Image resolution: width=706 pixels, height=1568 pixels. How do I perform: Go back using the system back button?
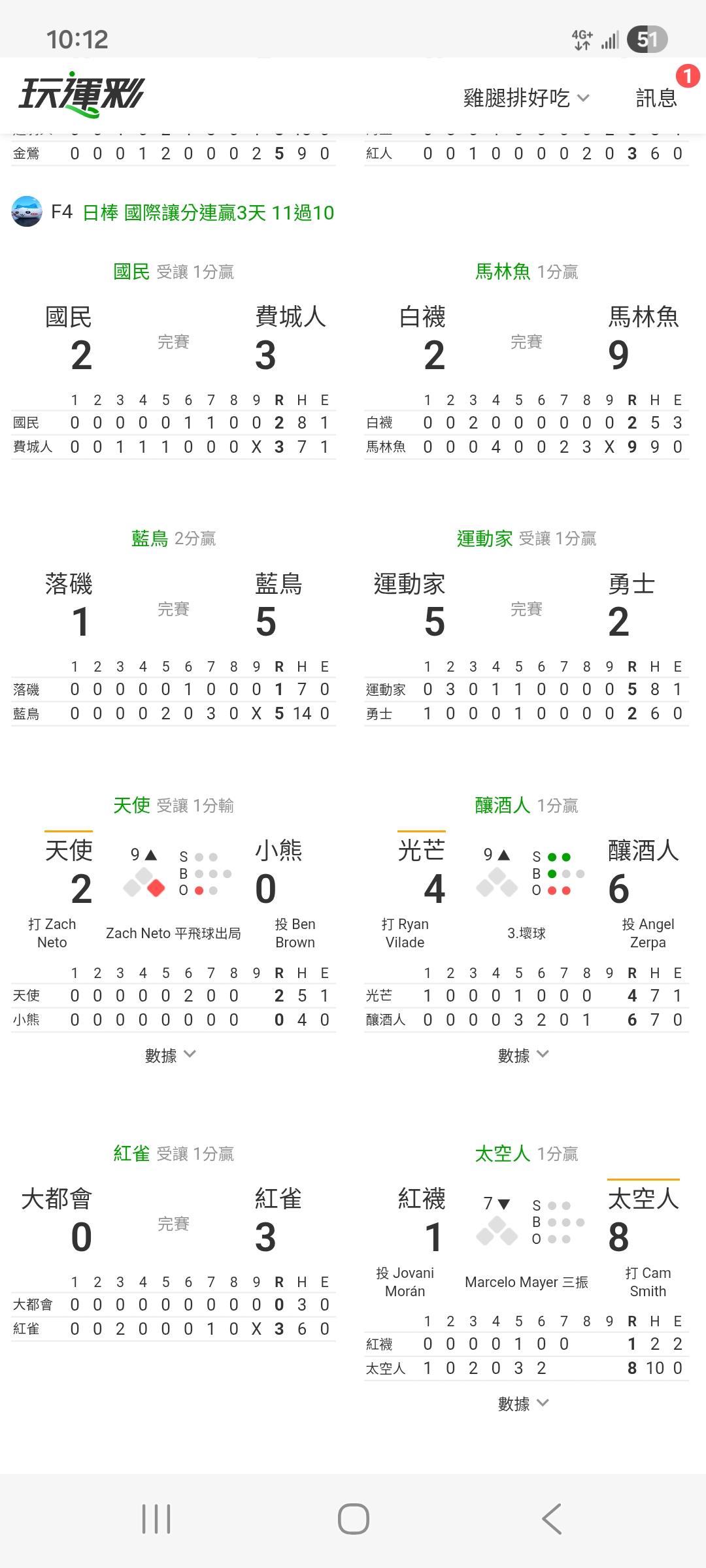(551, 1518)
